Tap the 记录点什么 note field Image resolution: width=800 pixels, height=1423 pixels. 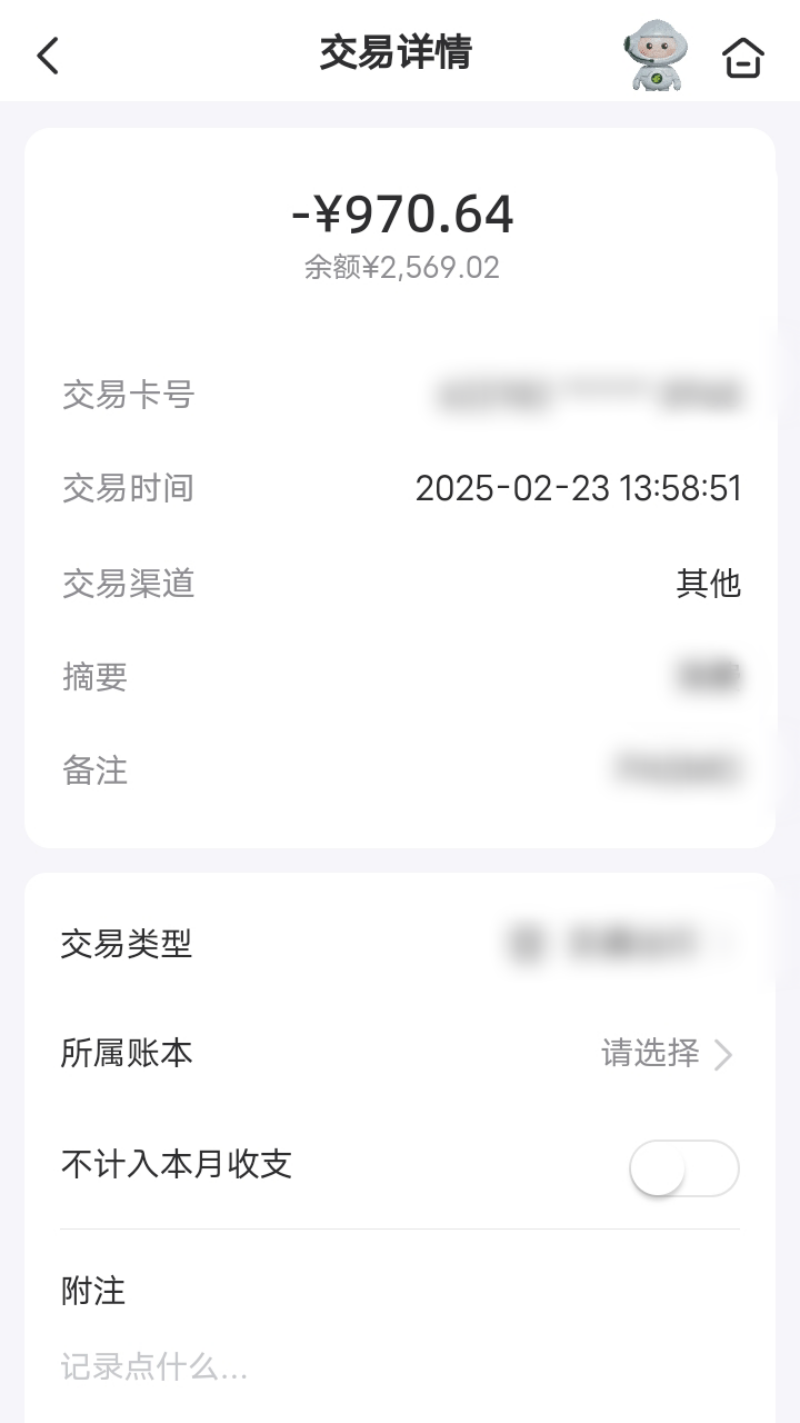tap(400, 1366)
